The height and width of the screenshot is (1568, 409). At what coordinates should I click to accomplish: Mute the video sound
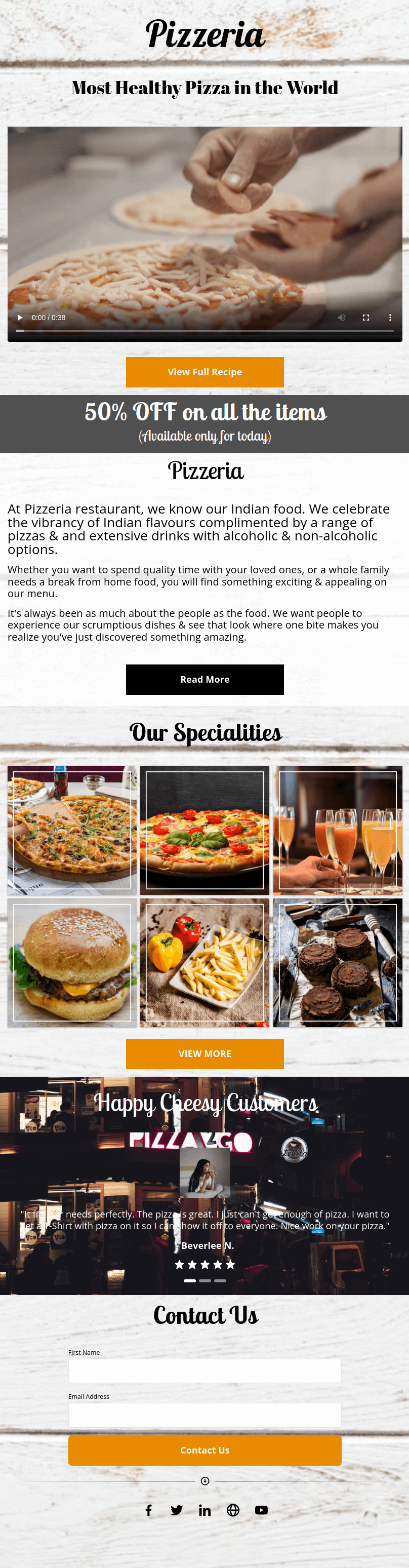[342, 318]
